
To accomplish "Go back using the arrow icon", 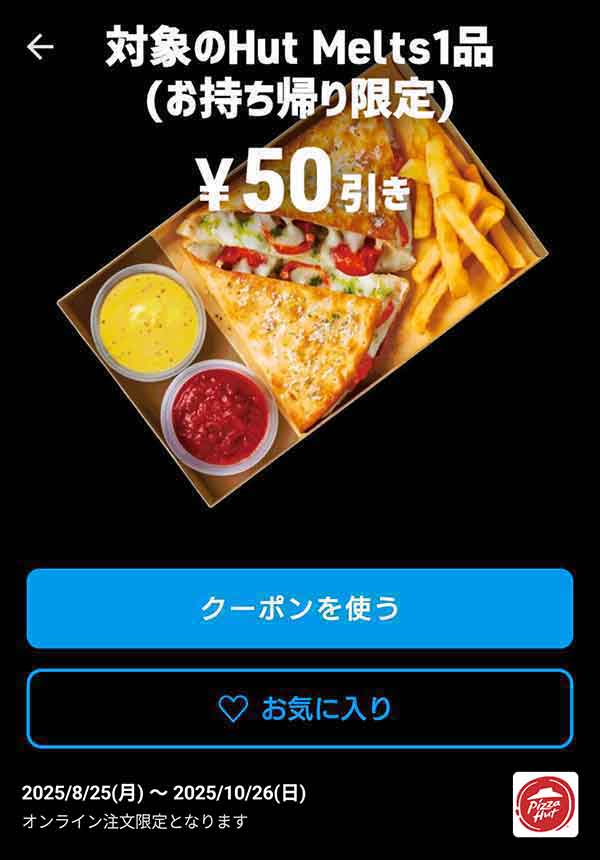I will click(40, 46).
